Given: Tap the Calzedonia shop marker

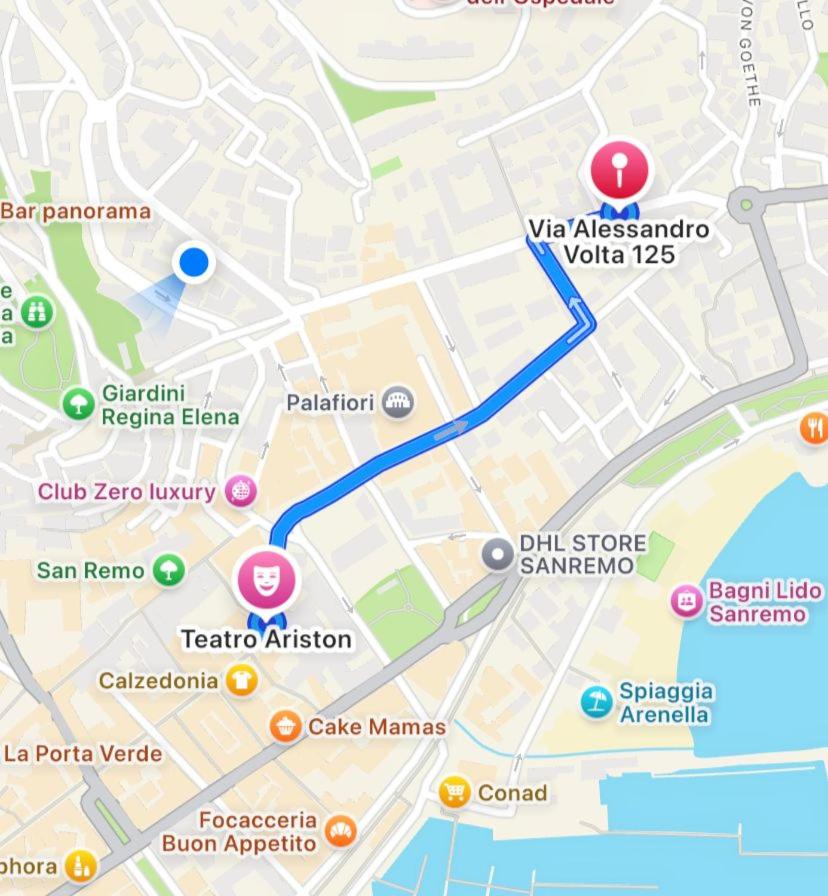Looking at the screenshot, I should click(x=241, y=680).
